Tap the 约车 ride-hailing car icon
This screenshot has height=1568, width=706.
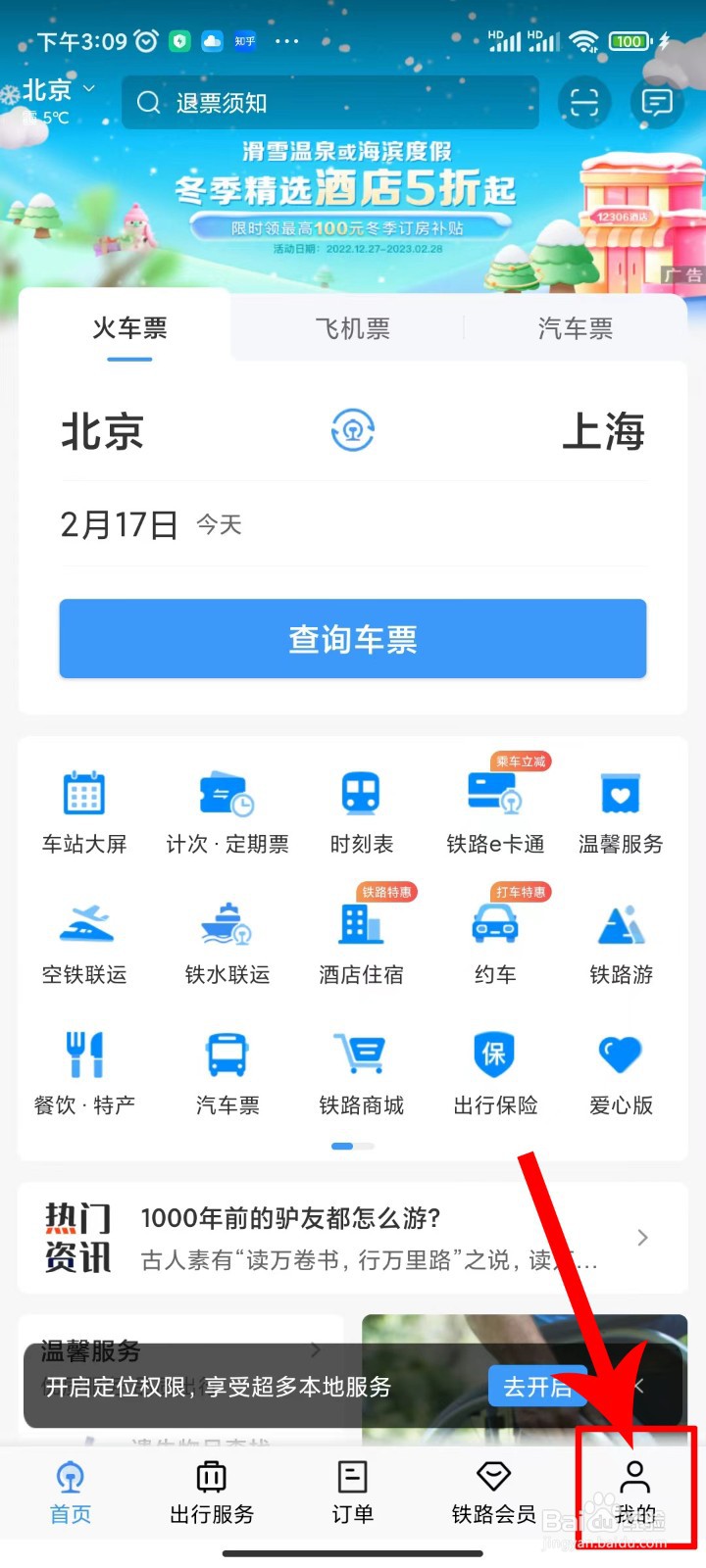click(494, 924)
